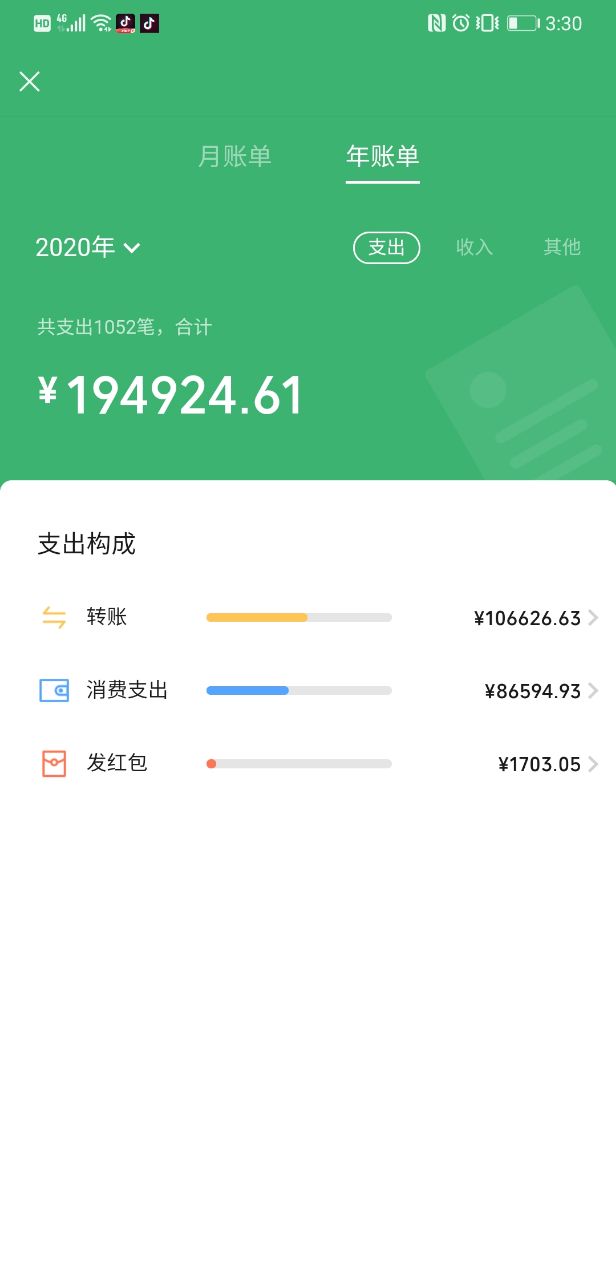Screen dimensions: 616x1280
Task: Switch to the 其他 filter
Action: tap(561, 248)
